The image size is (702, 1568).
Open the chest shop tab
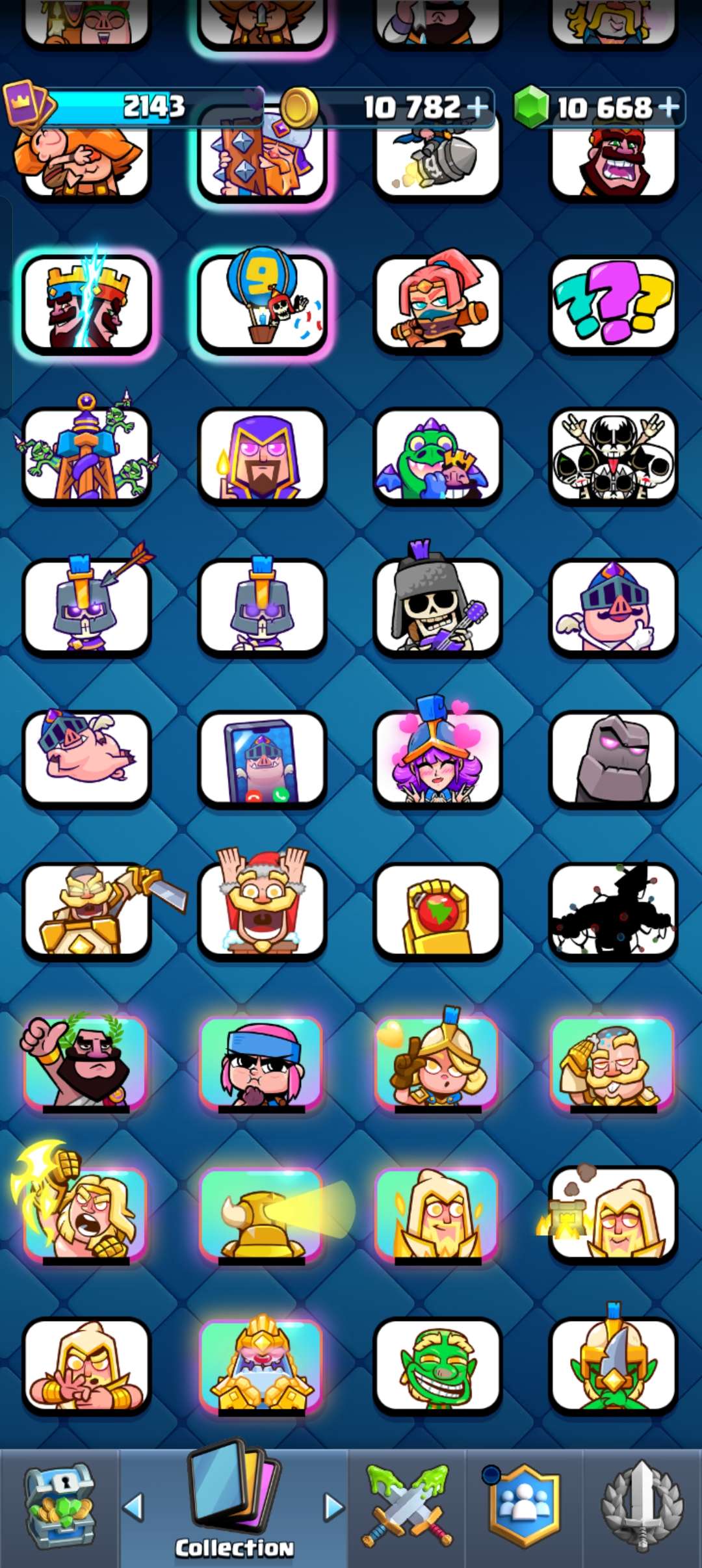pos(60,1508)
